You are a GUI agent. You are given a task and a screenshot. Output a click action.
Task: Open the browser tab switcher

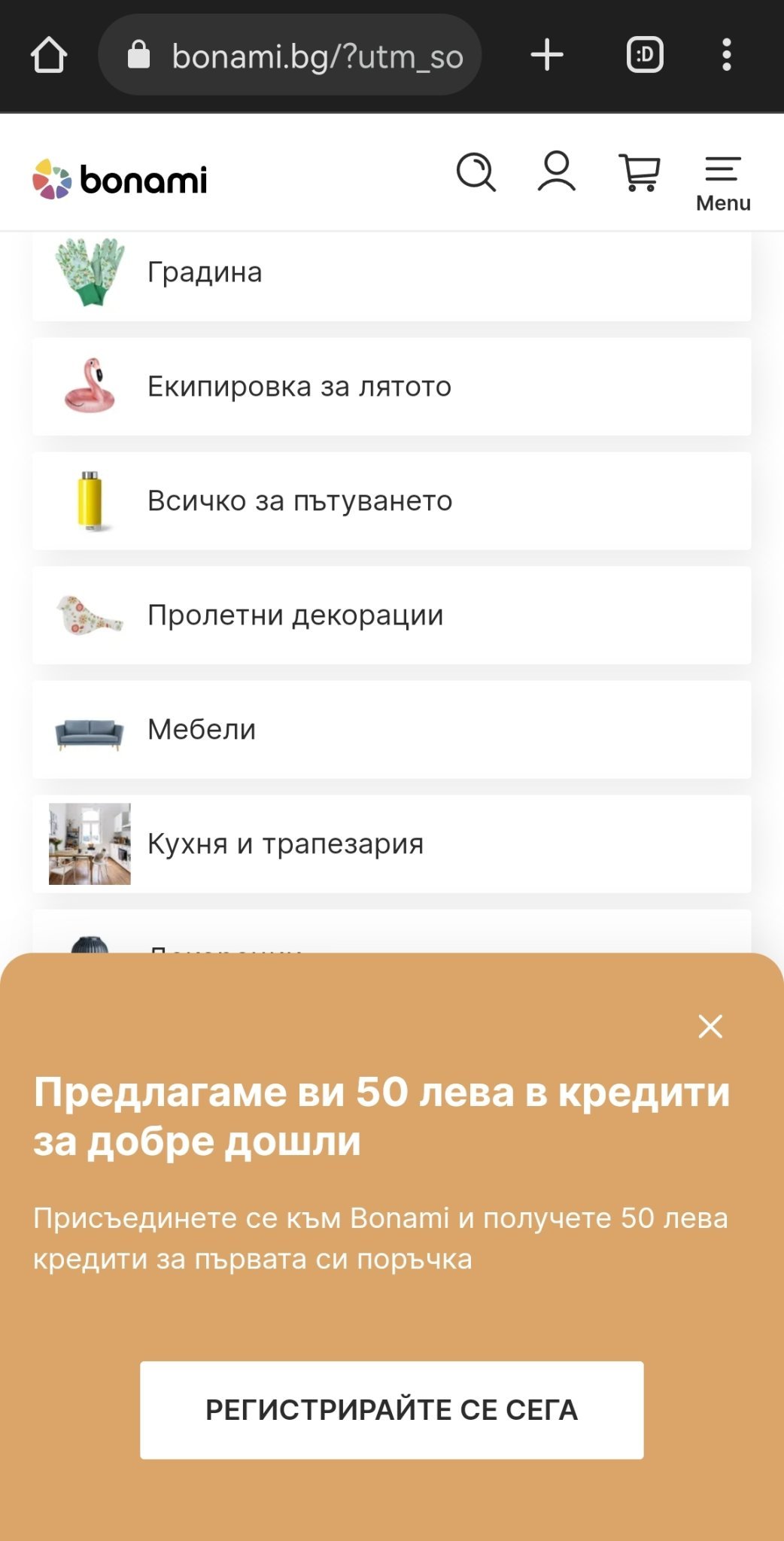coord(645,55)
